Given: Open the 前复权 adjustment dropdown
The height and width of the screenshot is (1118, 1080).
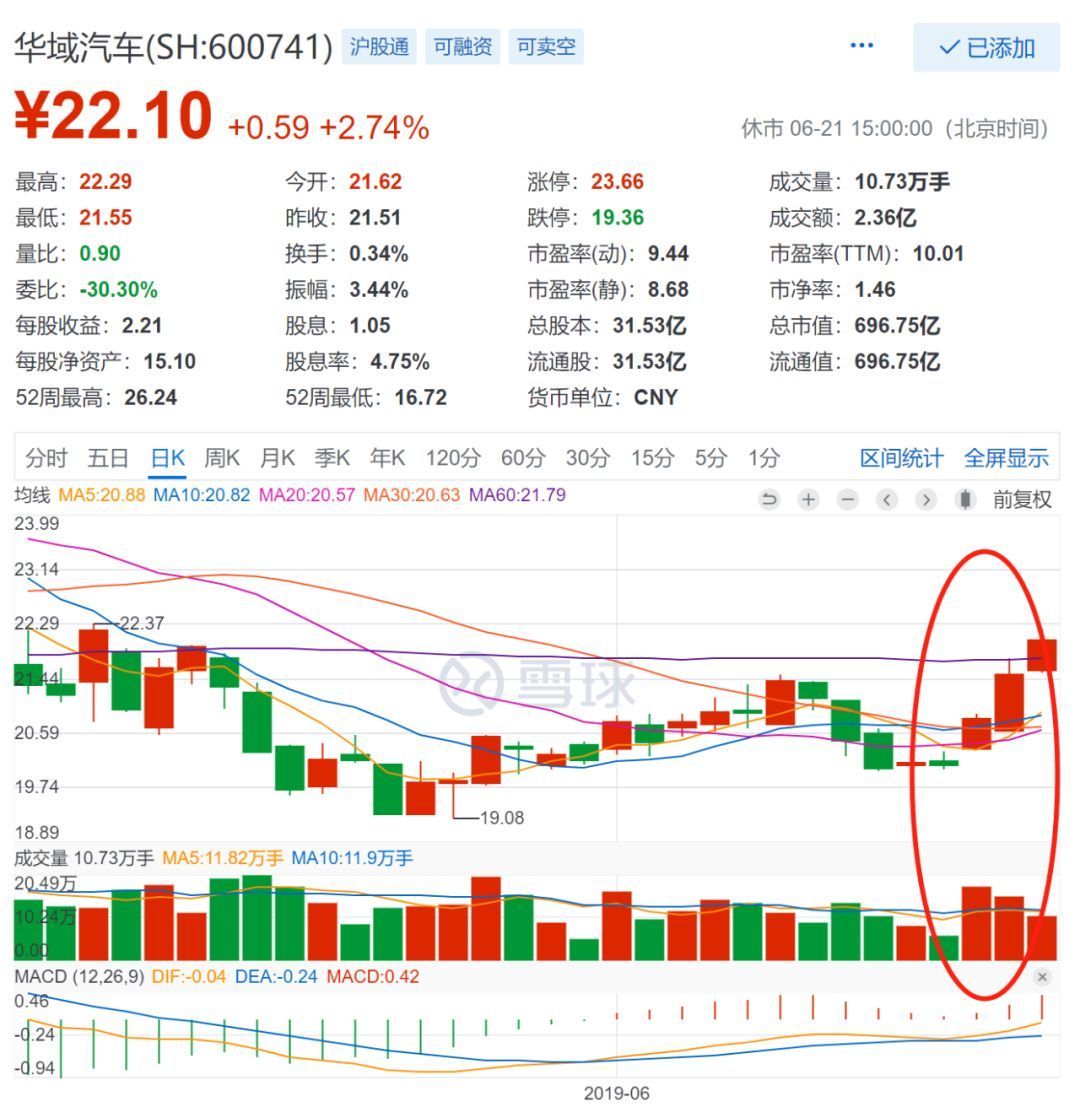Looking at the screenshot, I should coord(1022,500).
